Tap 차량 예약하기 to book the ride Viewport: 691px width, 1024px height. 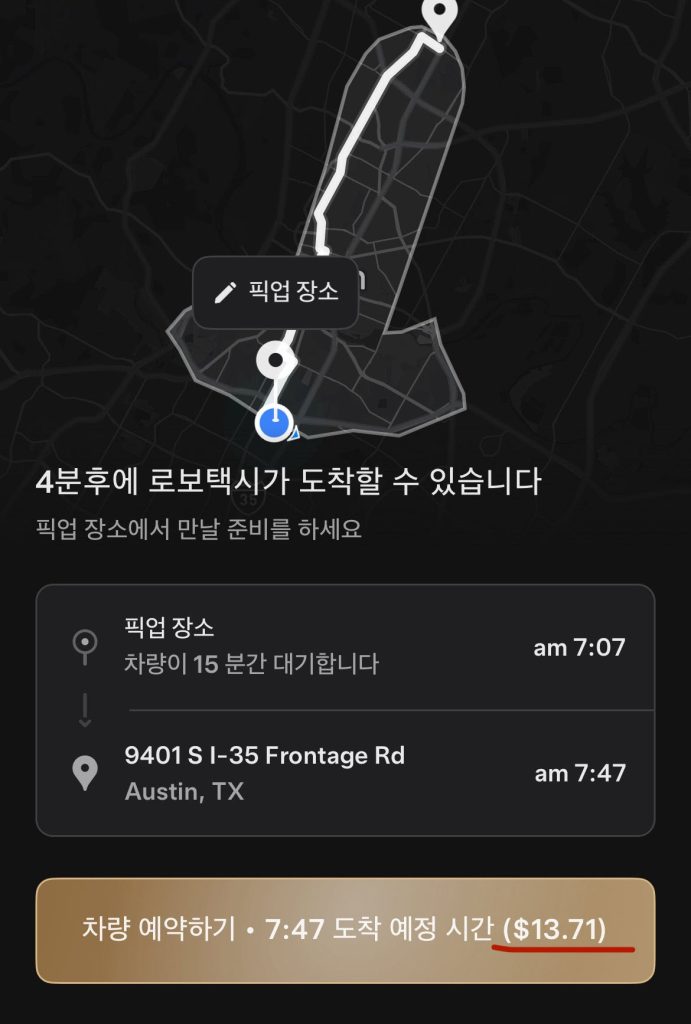(345, 930)
